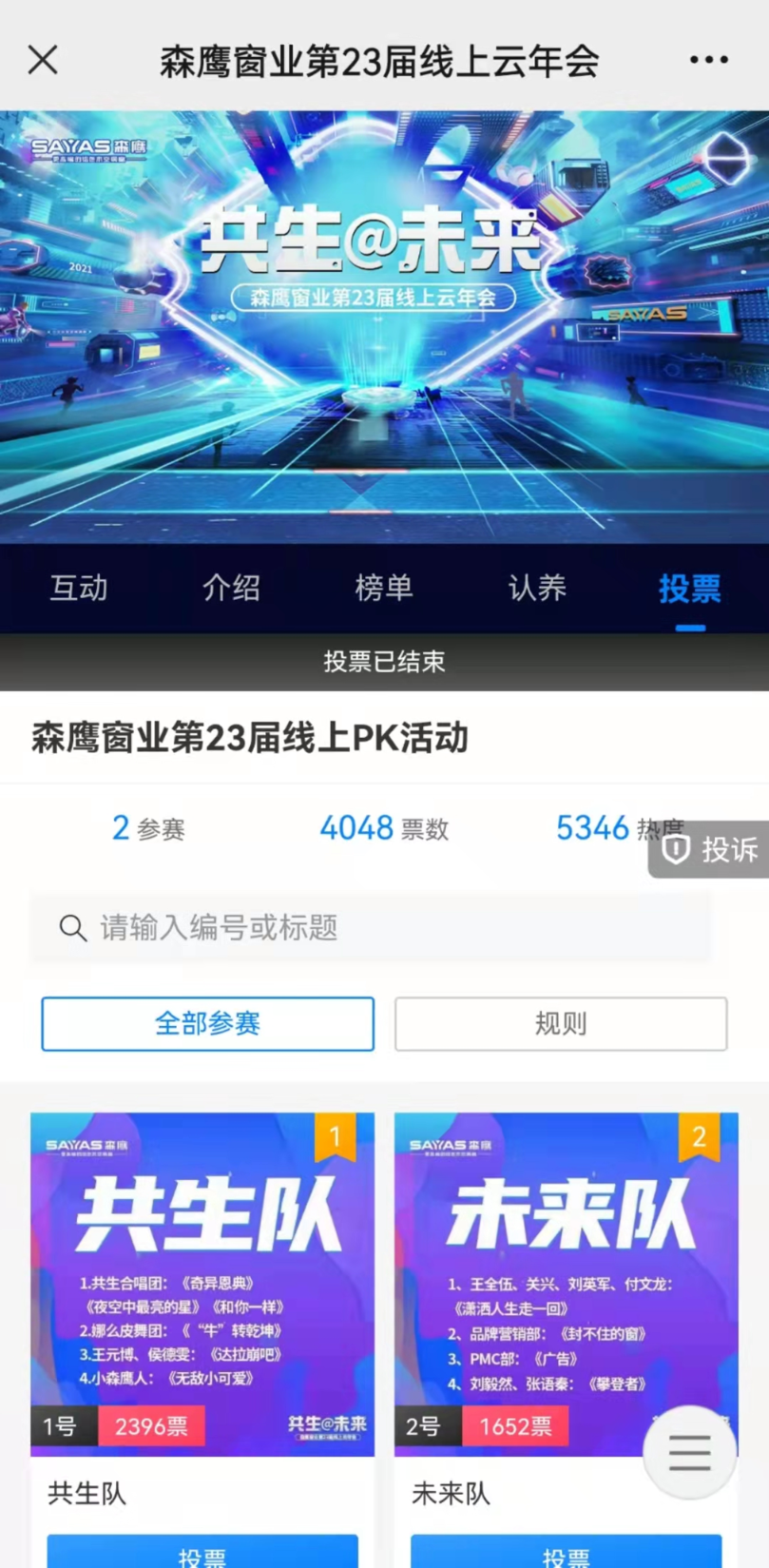Image resolution: width=769 pixels, height=1568 pixels.
Task: View the 规则 rules
Action: (561, 1024)
